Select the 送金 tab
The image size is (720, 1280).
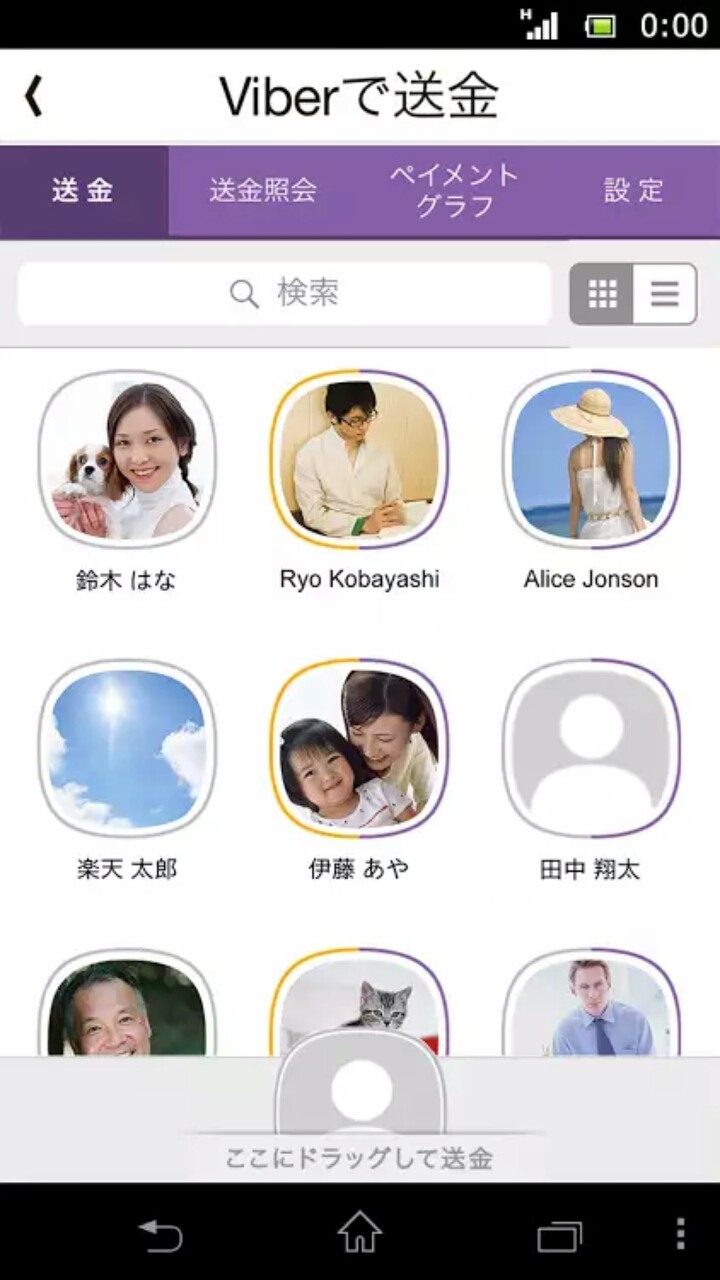(x=83, y=190)
